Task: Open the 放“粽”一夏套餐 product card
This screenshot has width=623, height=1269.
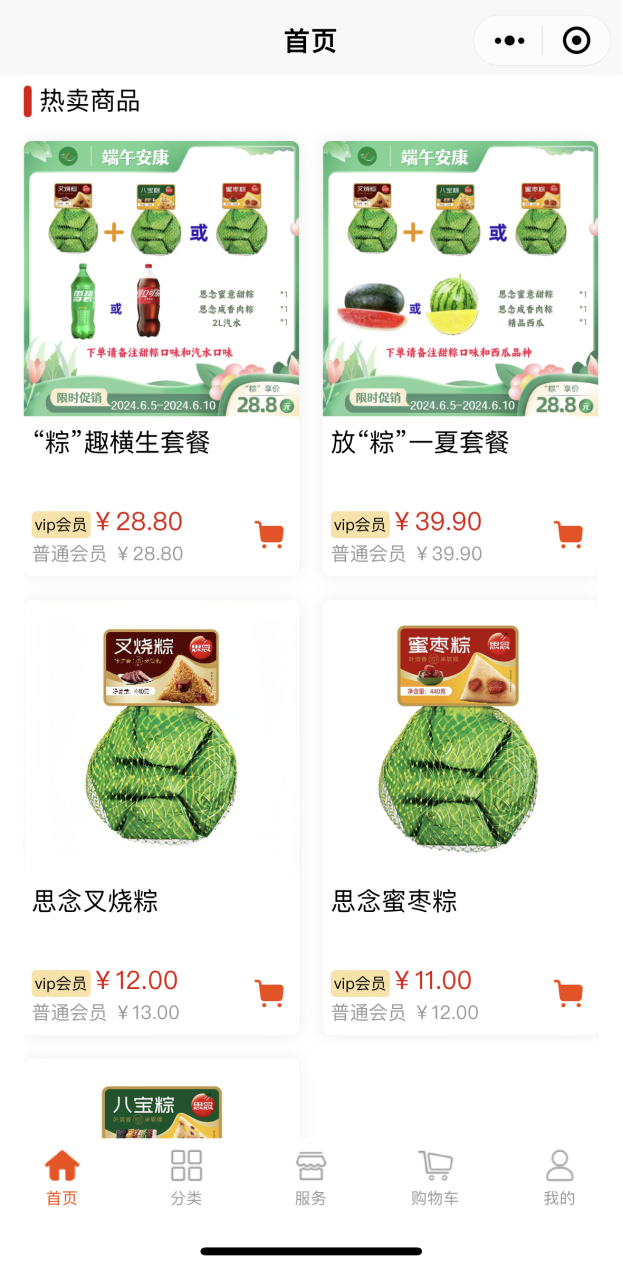Action: [x=460, y=300]
